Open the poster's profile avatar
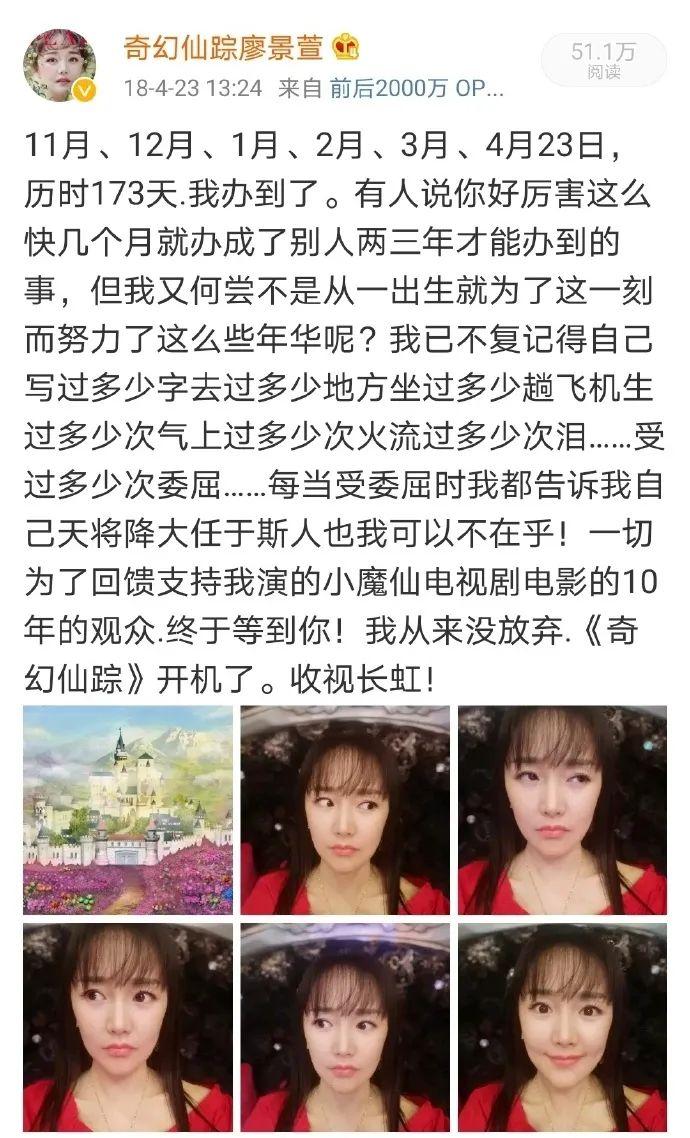The height and width of the screenshot is (1138, 690). (60, 65)
